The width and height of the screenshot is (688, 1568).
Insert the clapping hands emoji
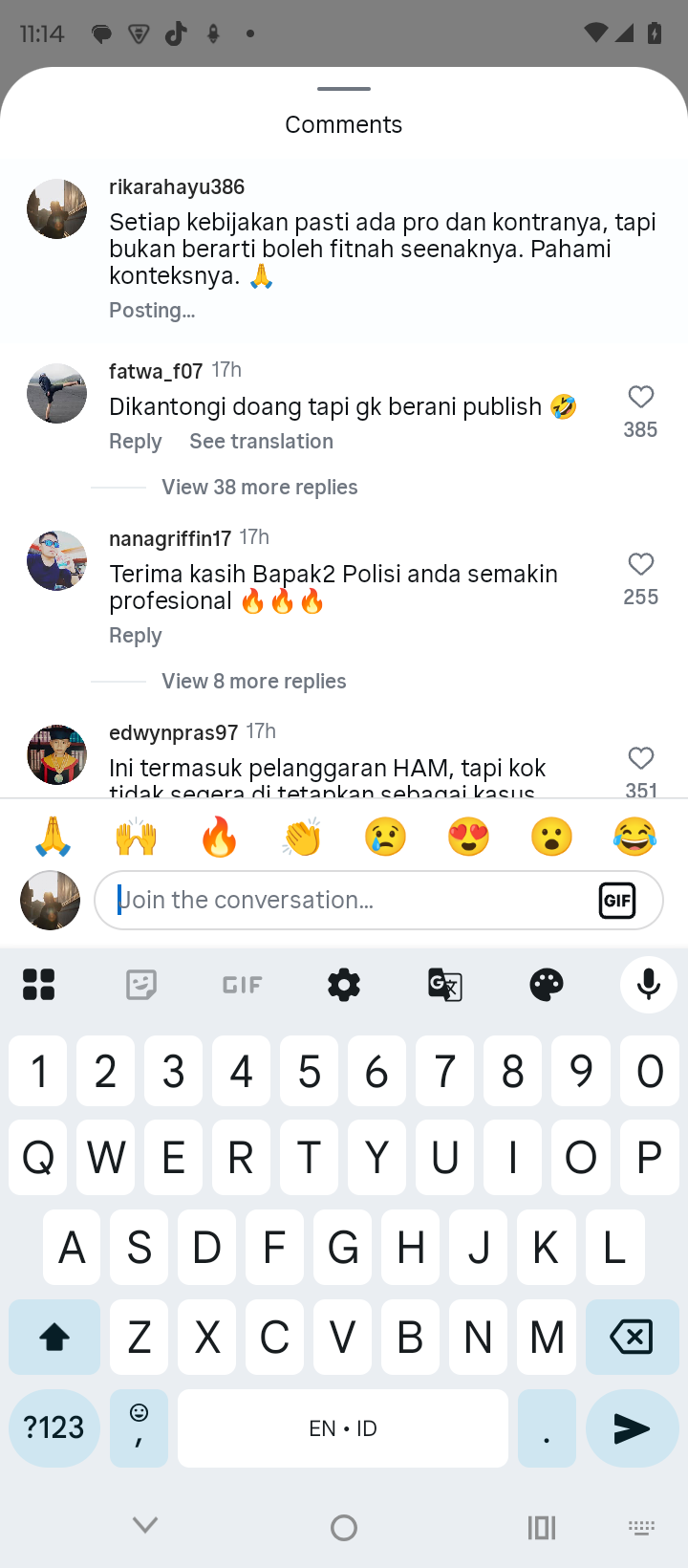(302, 838)
